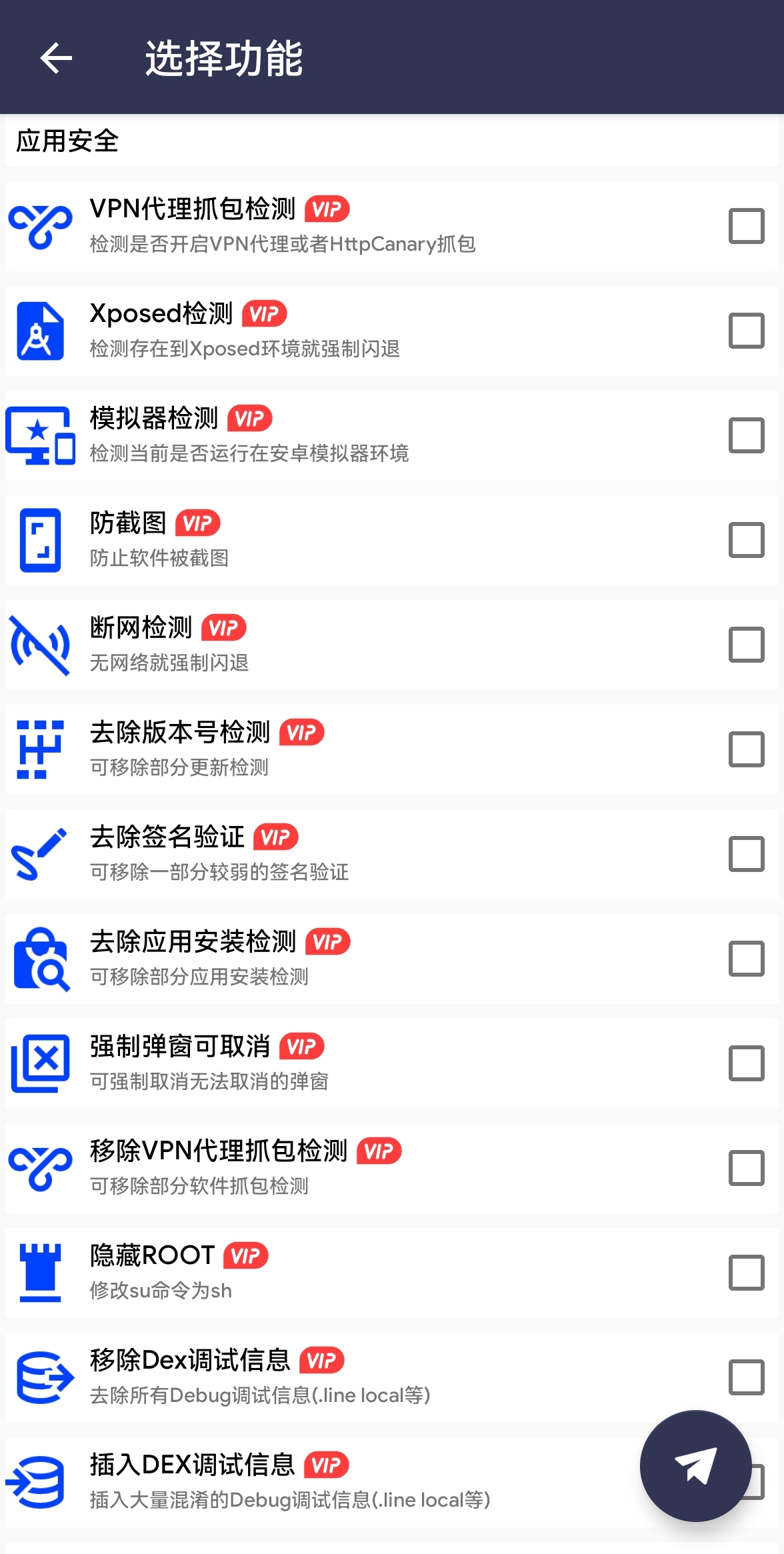Check the VPN代理抓包检测 checkbox
Viewport: 784px width, 1554px height.
746,226
